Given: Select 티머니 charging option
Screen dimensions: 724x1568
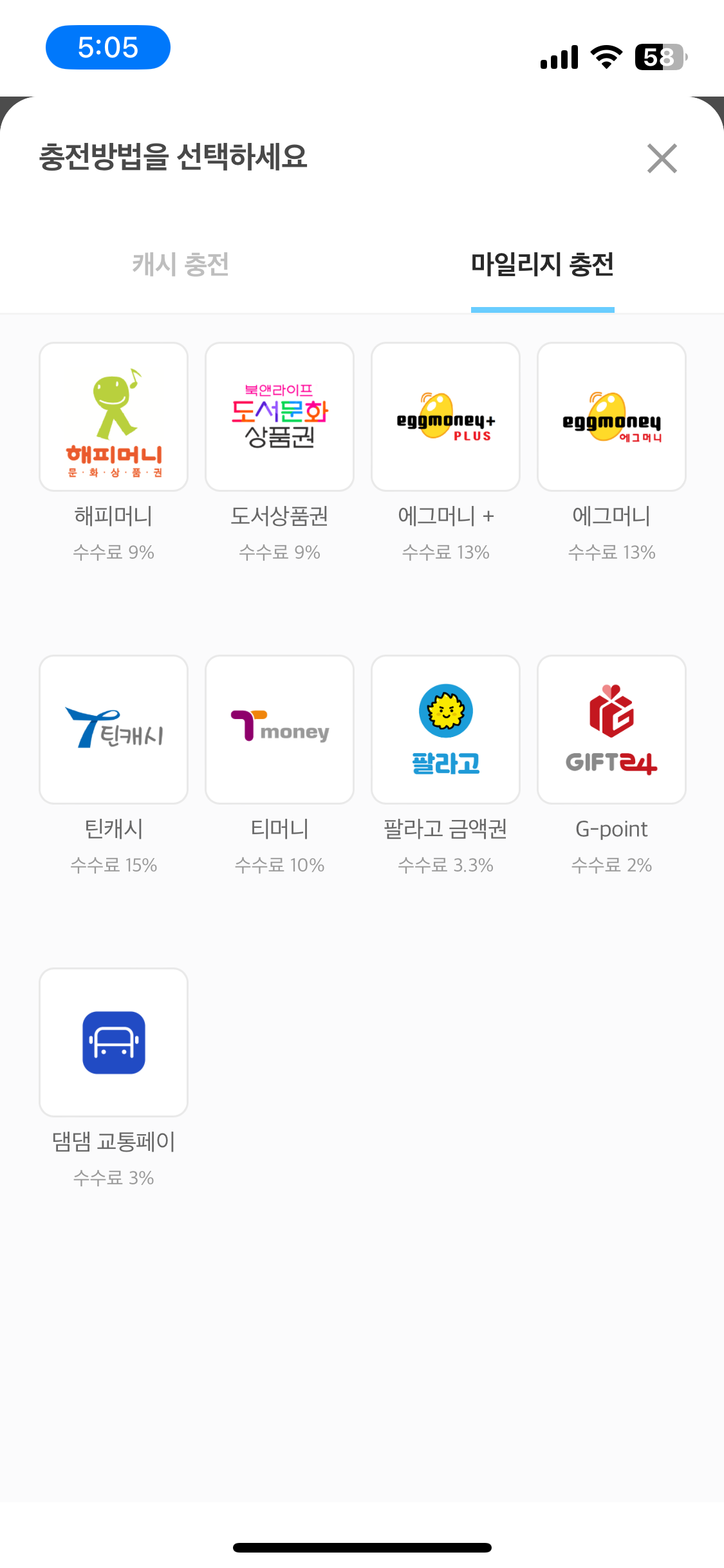Looking at the screenshot, I should 279,730.
